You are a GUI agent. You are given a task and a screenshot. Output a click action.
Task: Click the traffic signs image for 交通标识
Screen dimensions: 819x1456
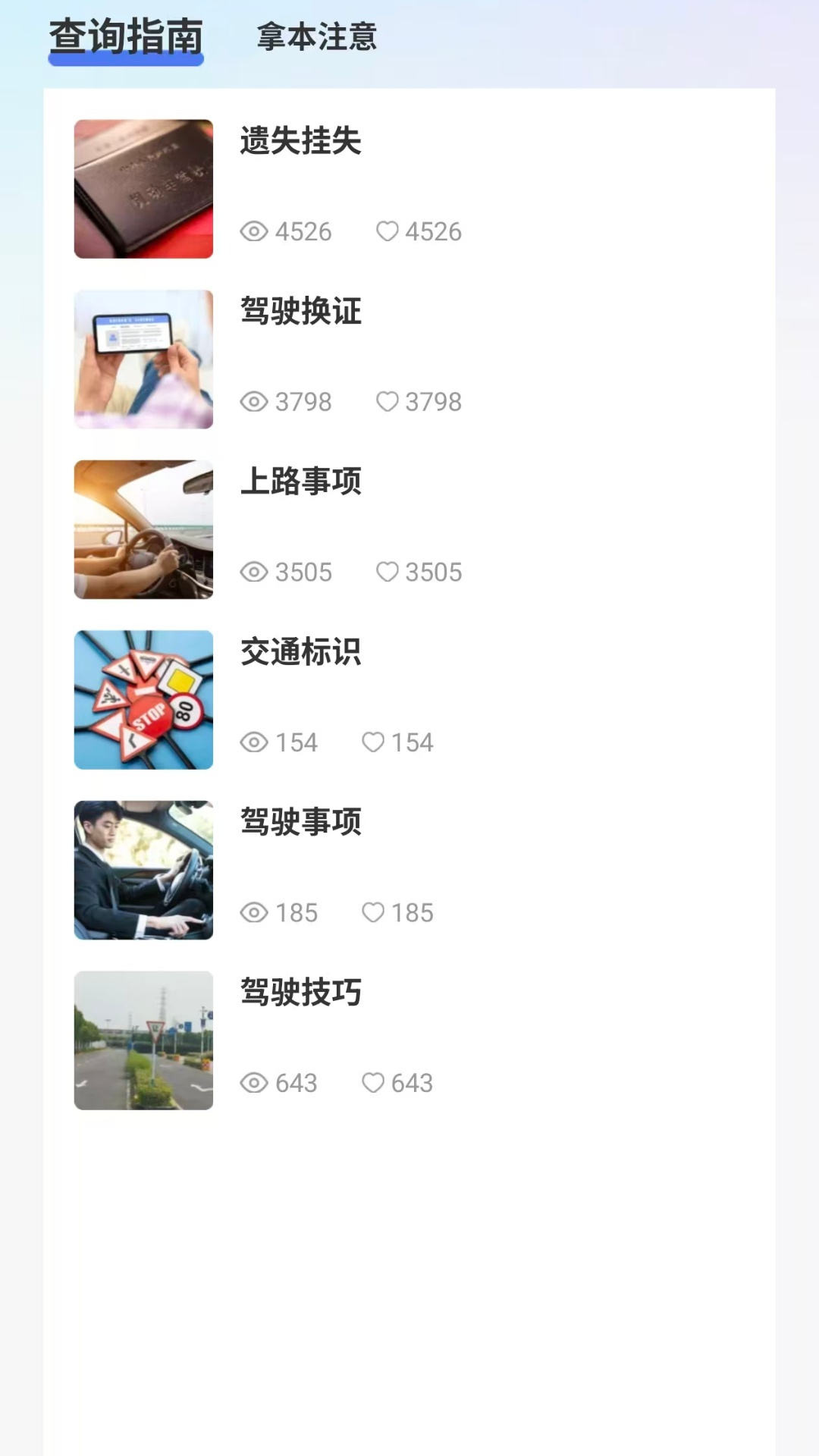coord(143,699)
